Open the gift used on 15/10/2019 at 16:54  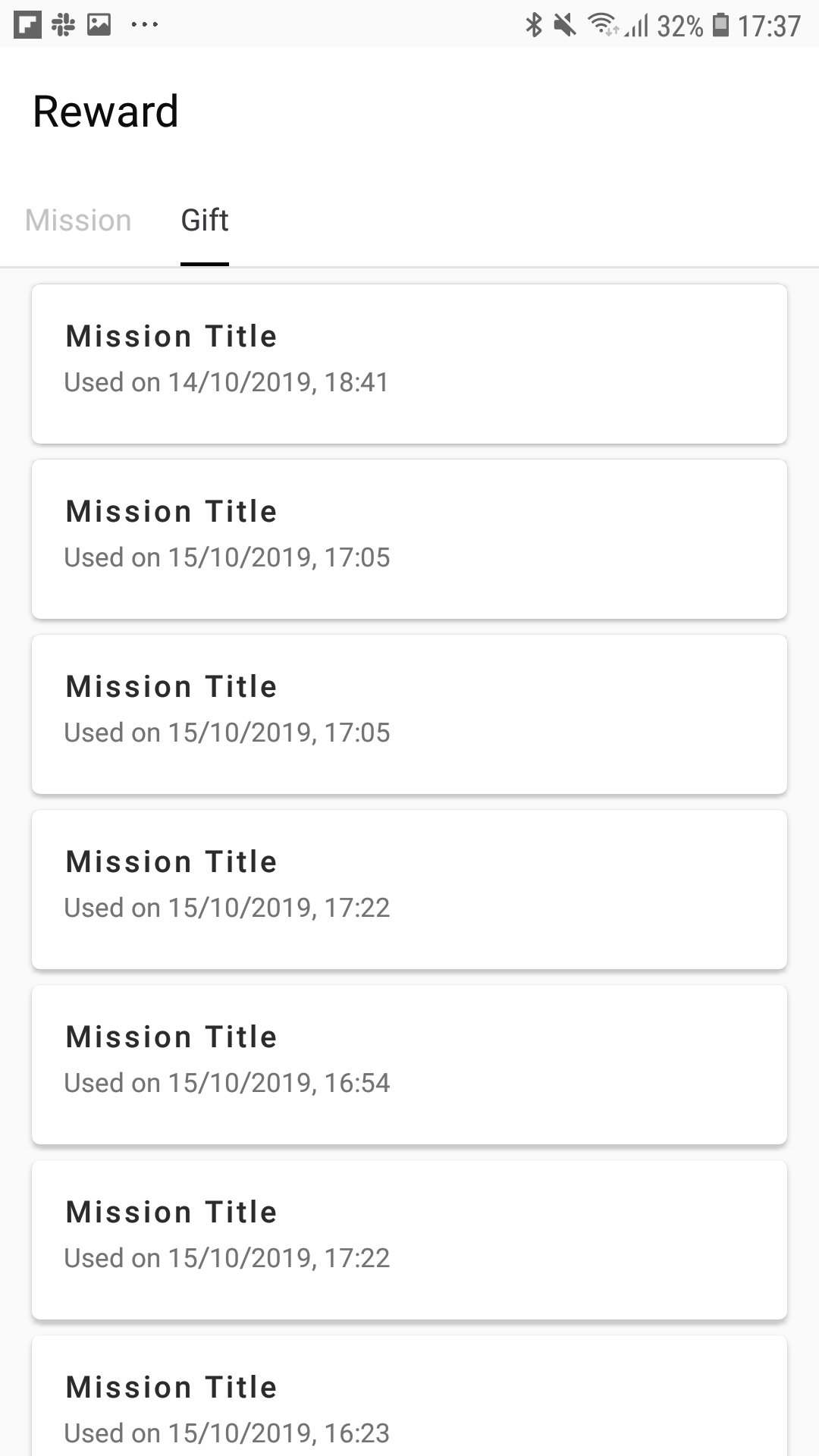[409, 1061]
